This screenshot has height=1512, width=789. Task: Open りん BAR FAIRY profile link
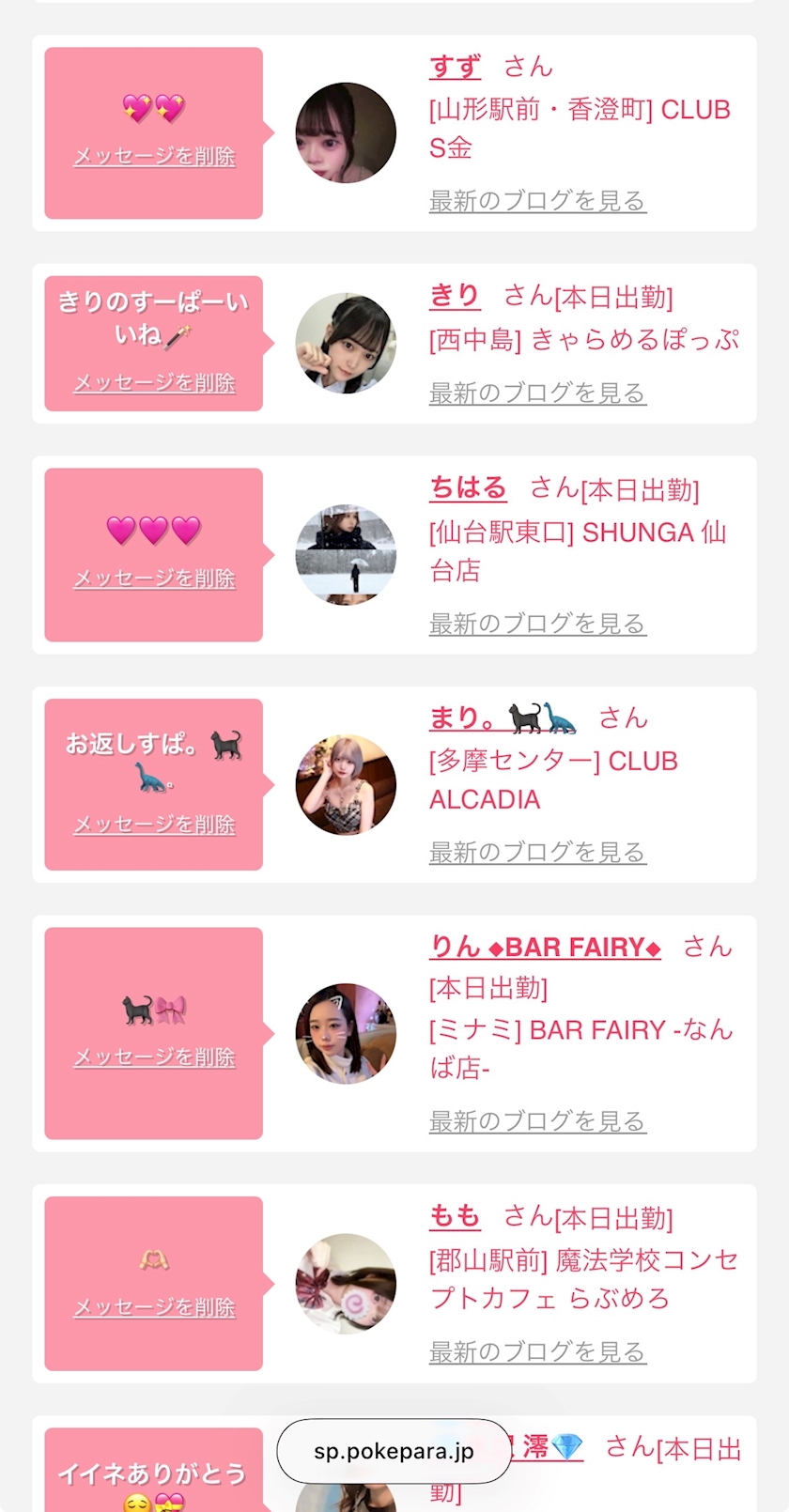(545, 947)
